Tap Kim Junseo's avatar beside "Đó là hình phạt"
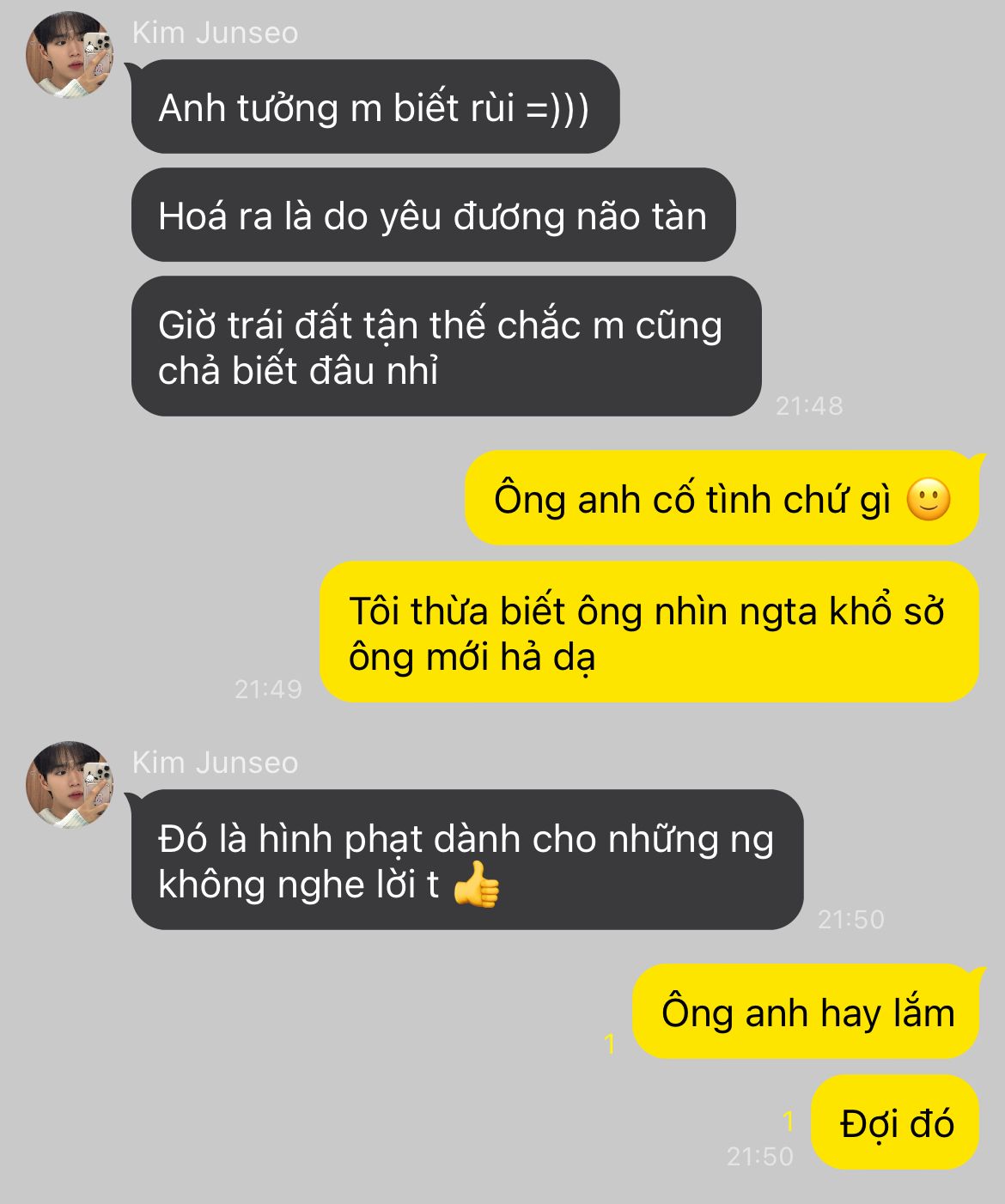Image resolution: width=1005 pixels, height=1204 pixels. coord(70,785)
